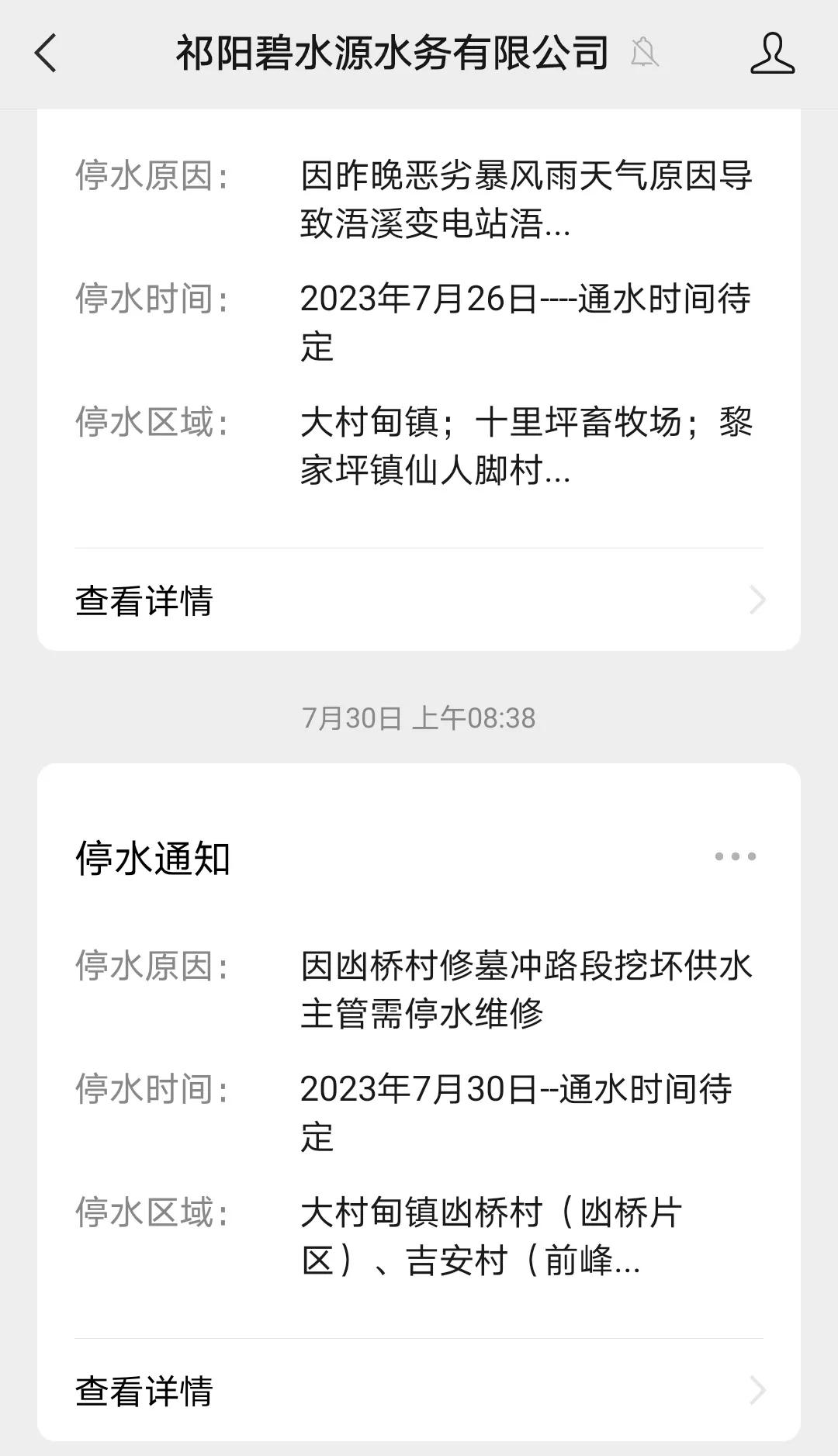The height and width of the screenshot is (1456, 838).
Task: Expand truncated reason text ending 浯溪变电站浯...
Action: click(x=435, y=225)
